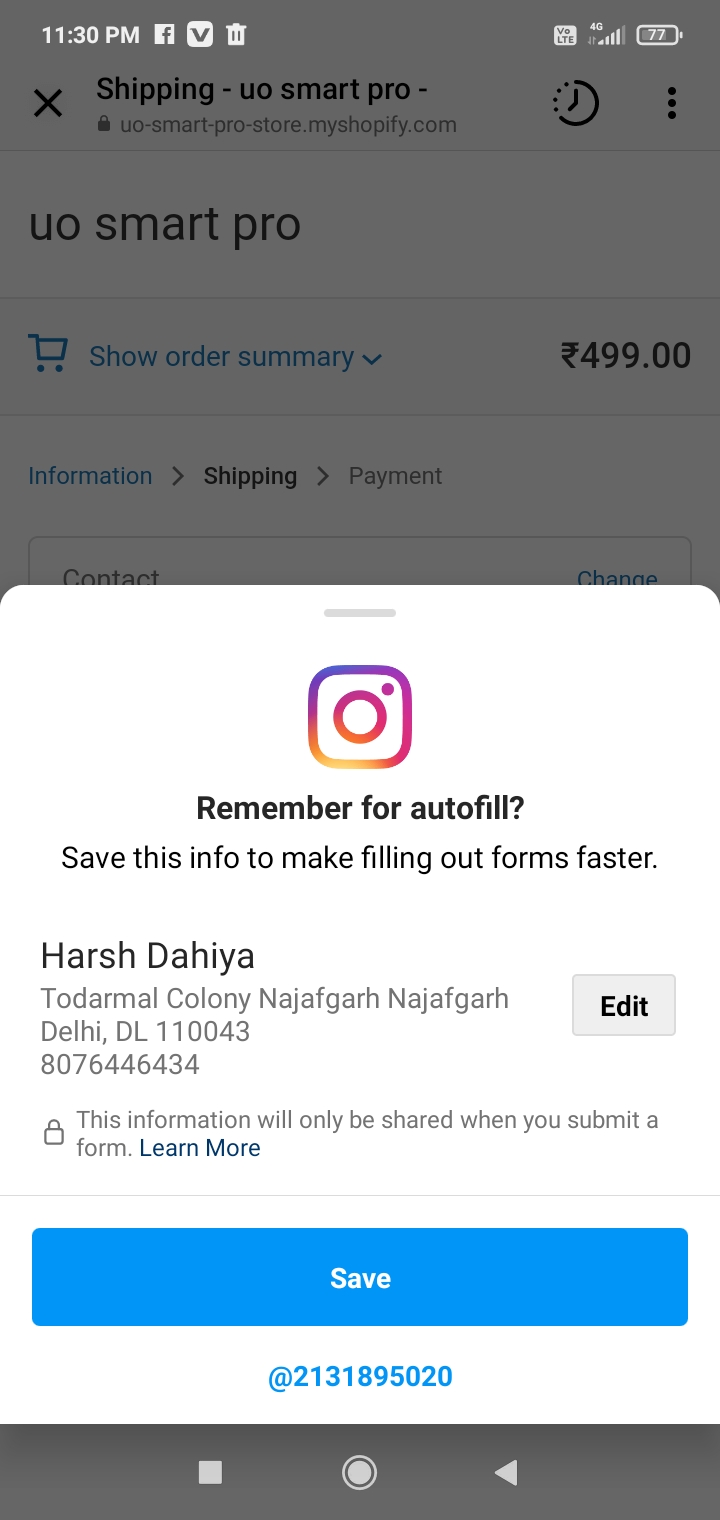Go back using the system back button
The width and height of the screenshot is (720, 1520).
pos(507,1471)
